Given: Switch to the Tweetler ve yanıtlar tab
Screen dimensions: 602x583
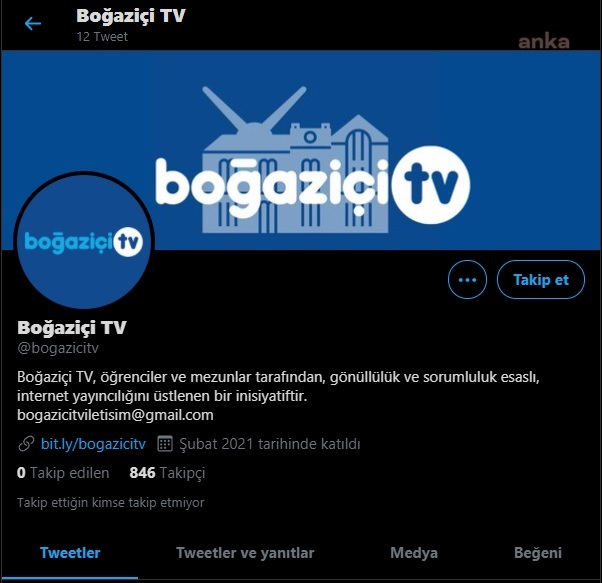Looking at the screenshot, I should click(x=245, y=553).
